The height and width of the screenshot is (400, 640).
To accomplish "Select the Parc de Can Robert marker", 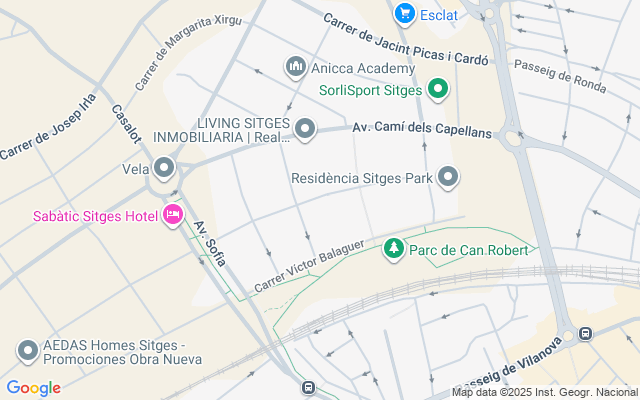I will pos(395,248).
